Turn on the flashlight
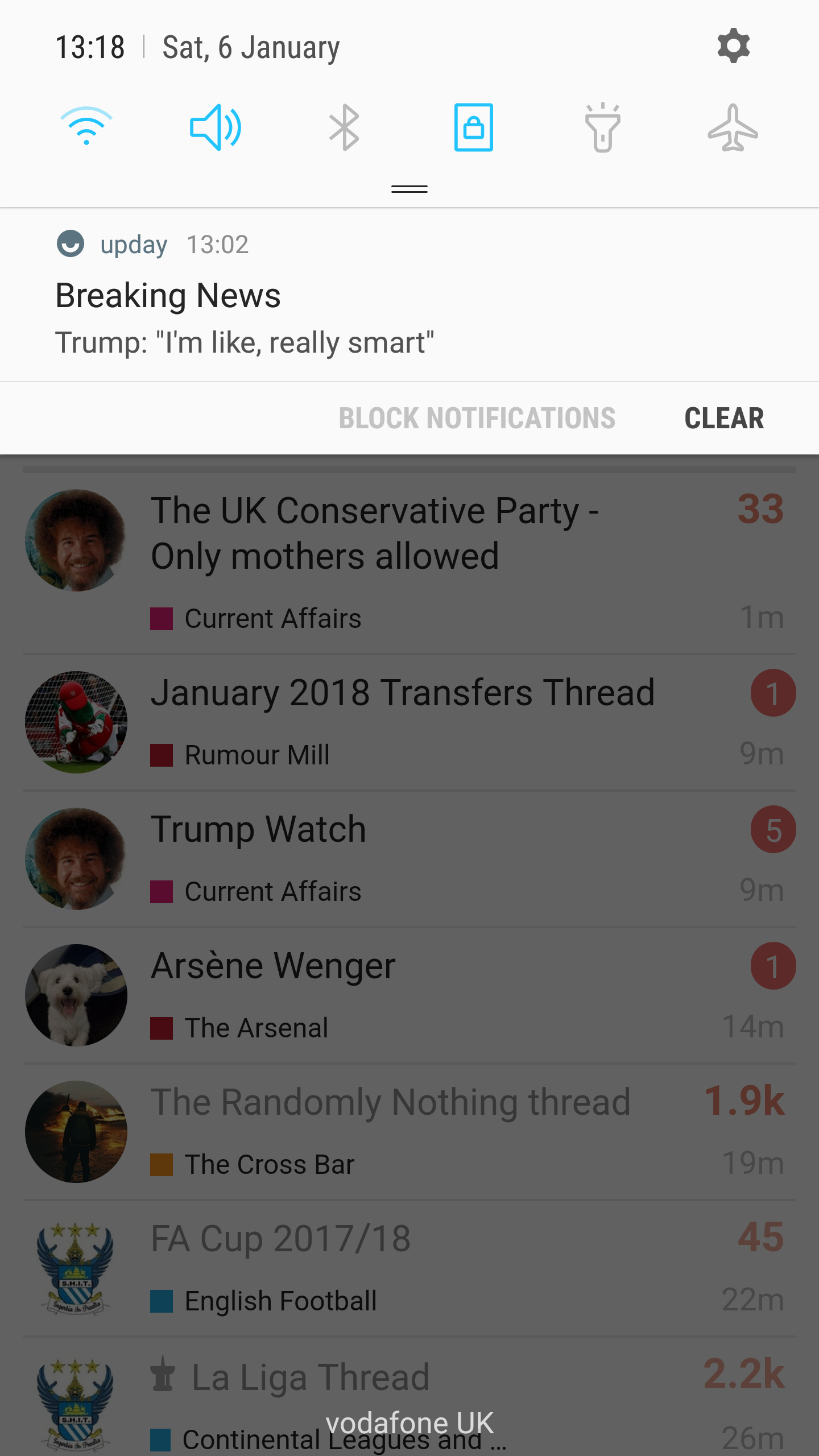 pos(602,127)
